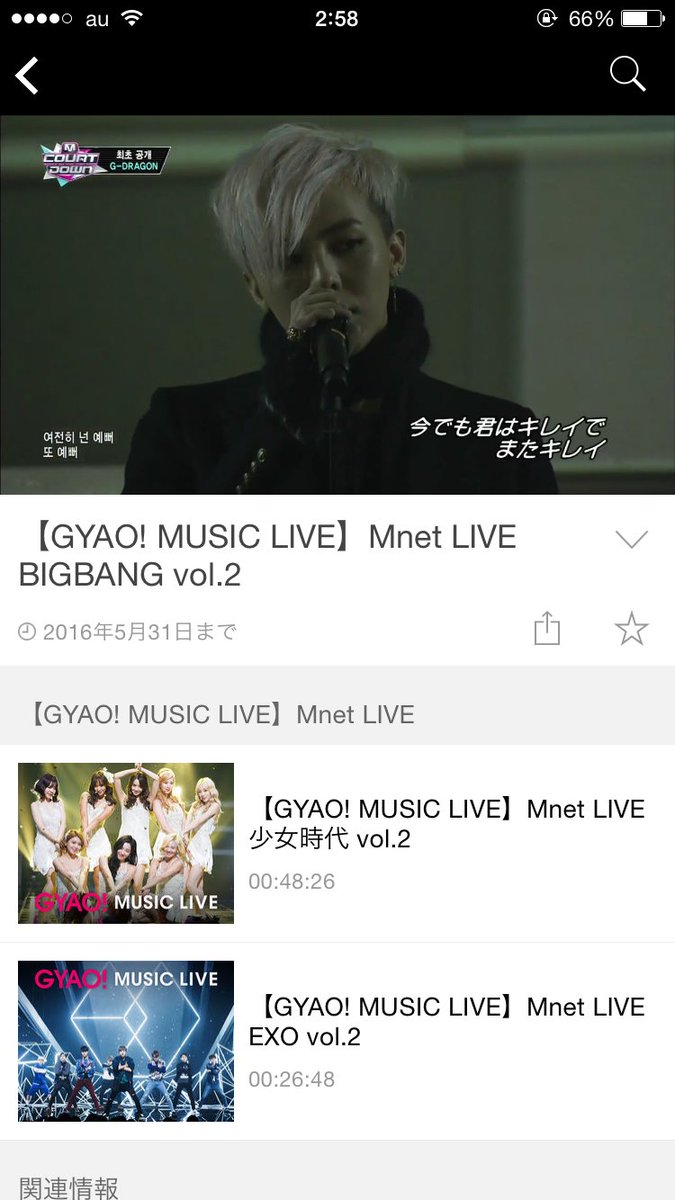This screenshot has width=675, height=1200.
Task: Add BIGBANG vol.2 to favorites star
Action: (x=631, y=629)
